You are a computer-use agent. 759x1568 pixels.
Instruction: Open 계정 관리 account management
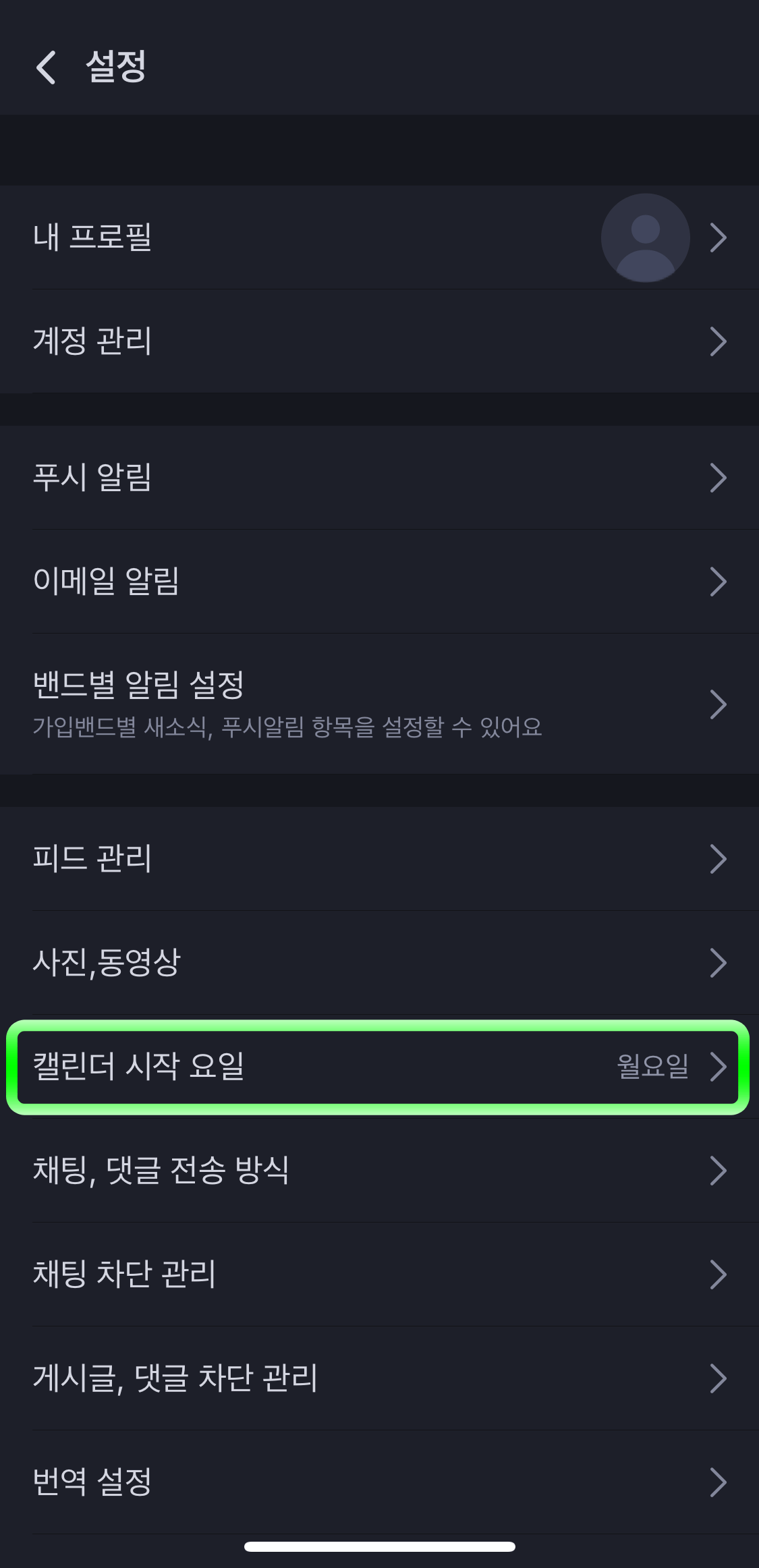(270, 342)
